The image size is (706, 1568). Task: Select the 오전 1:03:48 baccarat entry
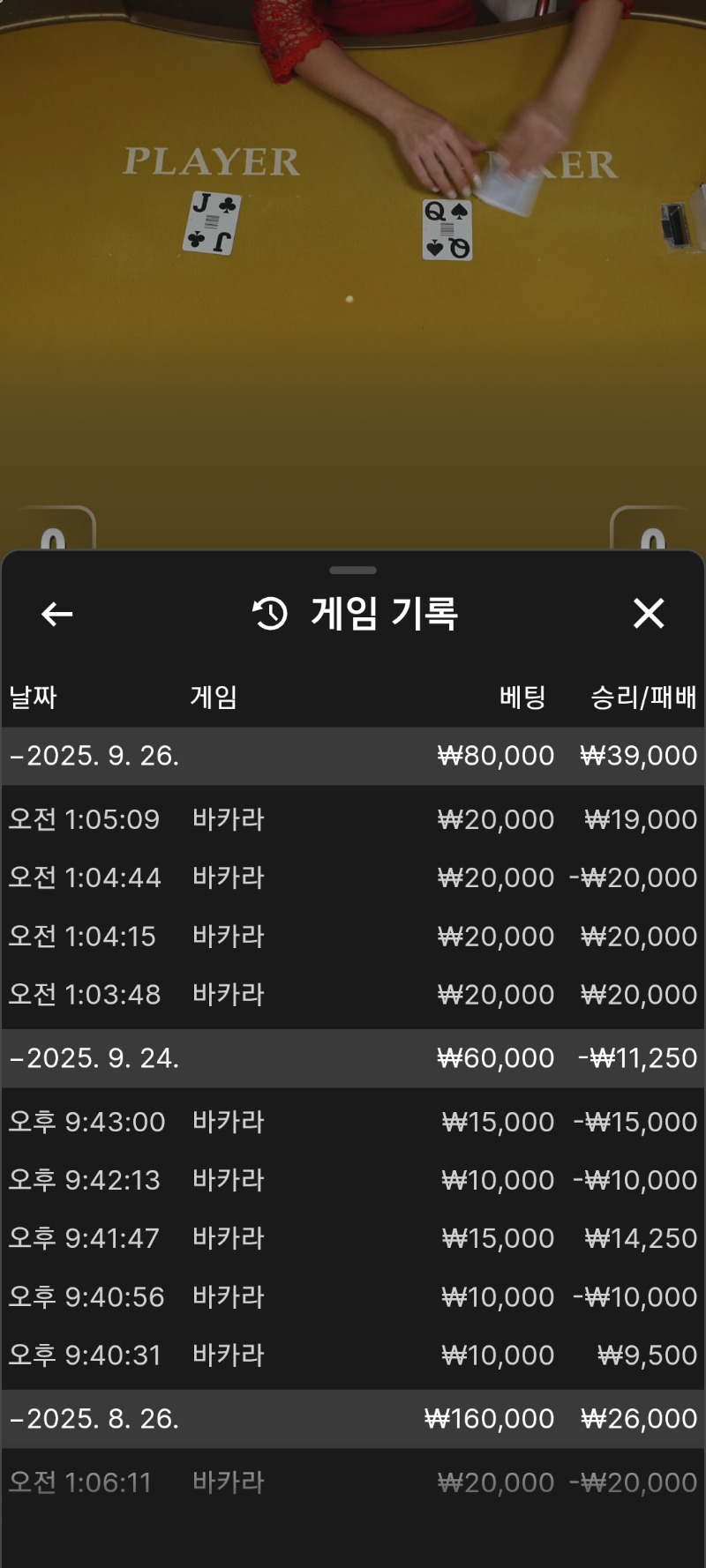[353, 995]
